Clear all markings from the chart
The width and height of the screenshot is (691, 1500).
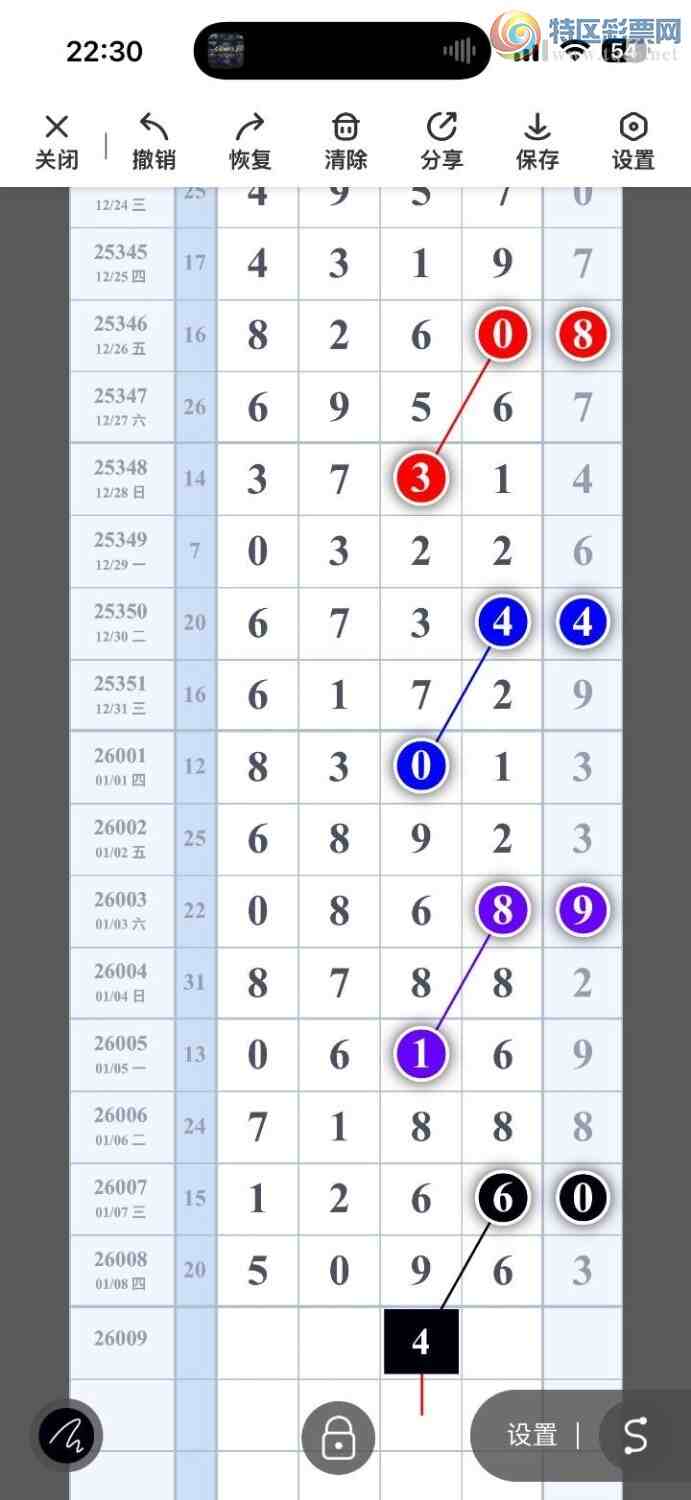pyautogui.click(x=345, y=142)
